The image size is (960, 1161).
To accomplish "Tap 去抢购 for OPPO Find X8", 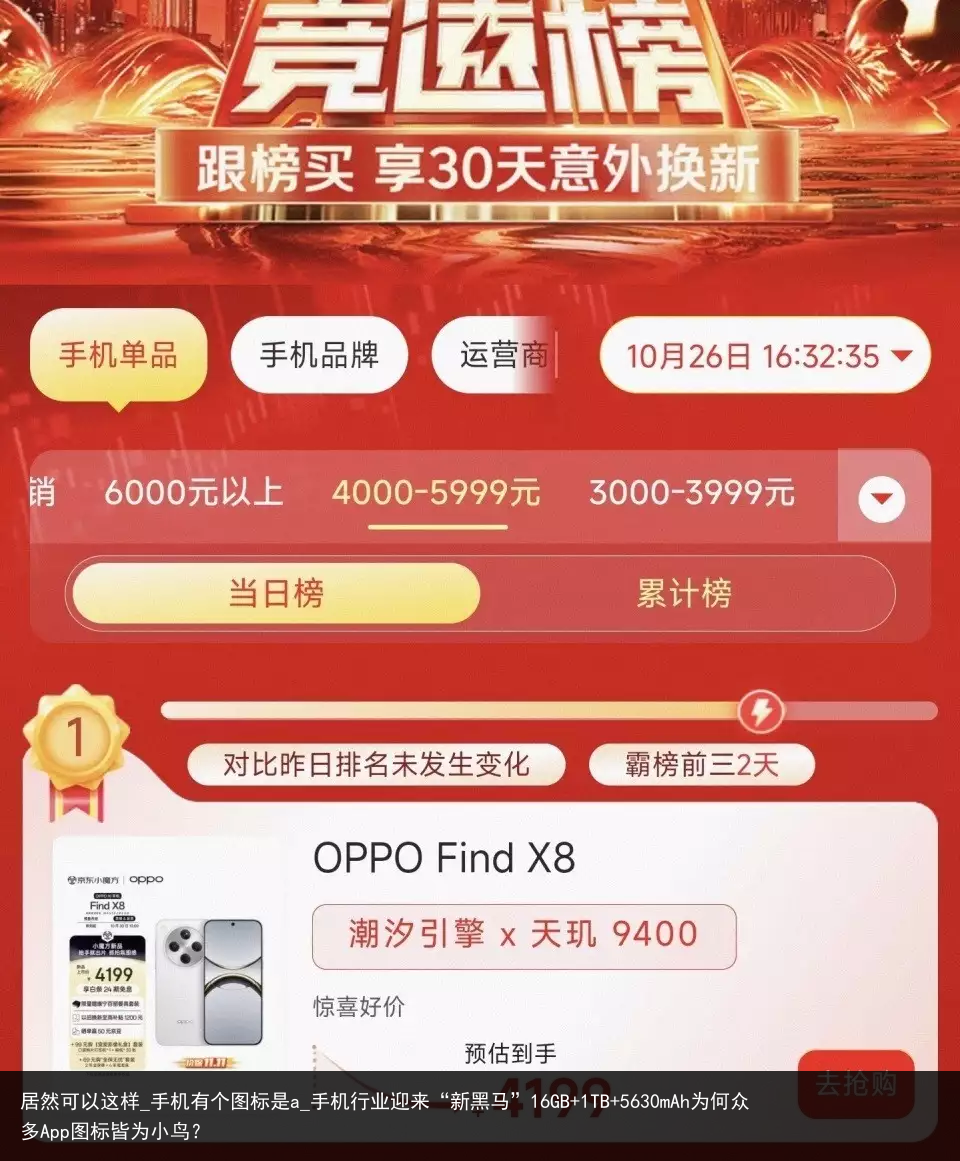I will 856,1083.
